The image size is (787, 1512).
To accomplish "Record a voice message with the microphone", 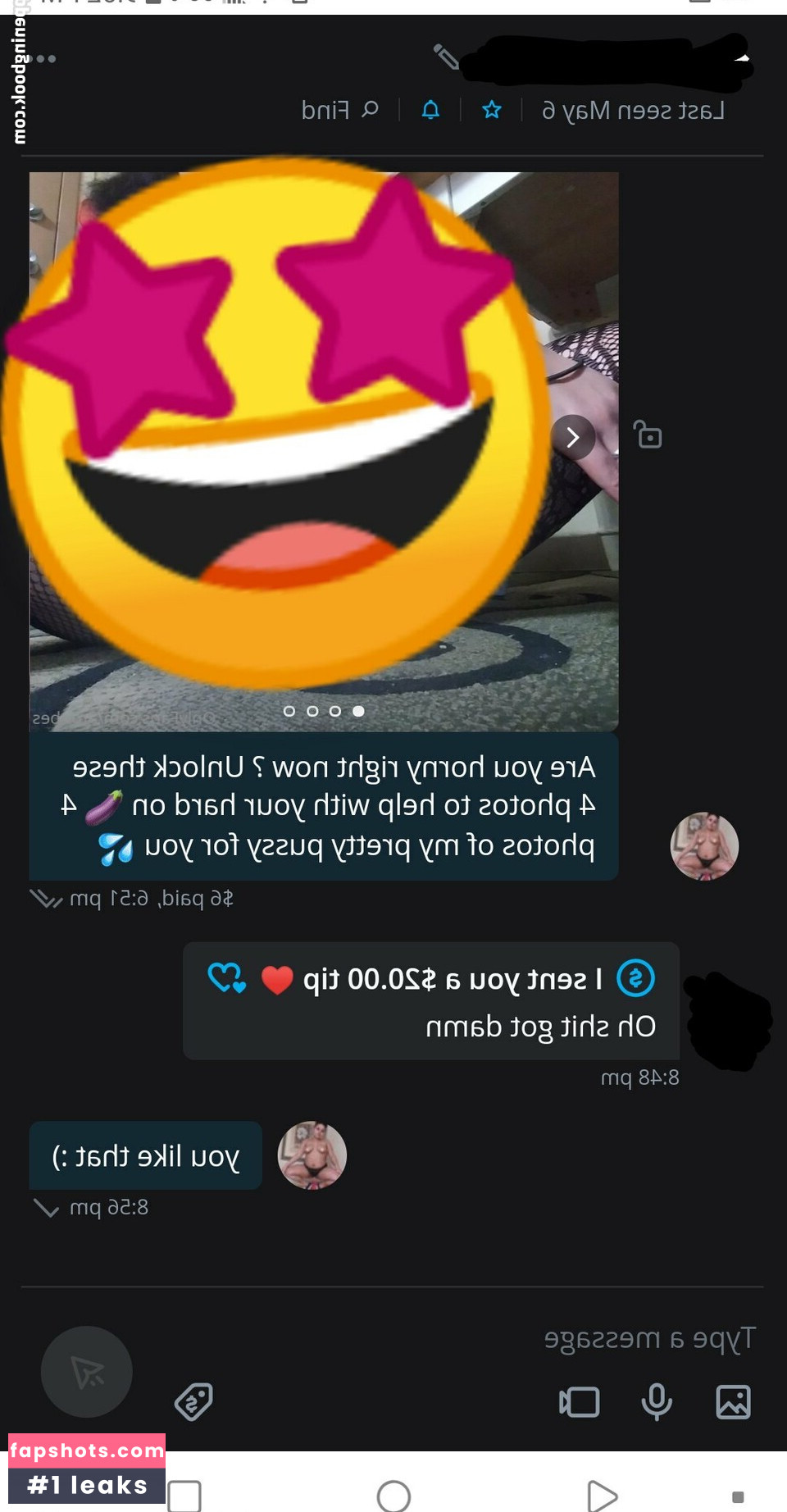I will [x=657, y=1402].
